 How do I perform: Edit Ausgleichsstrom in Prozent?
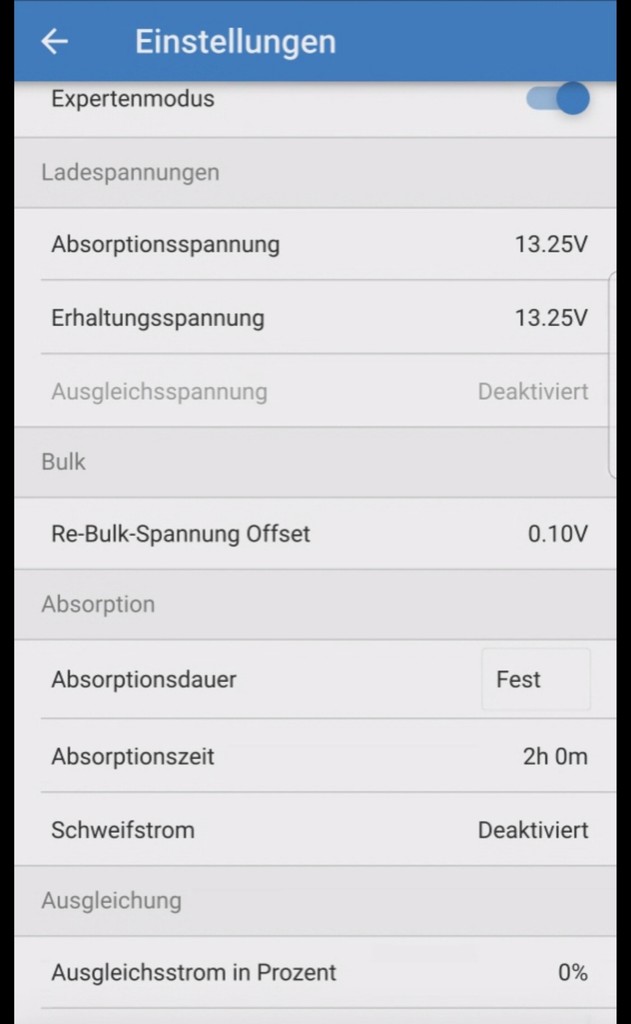coord(315,972)
